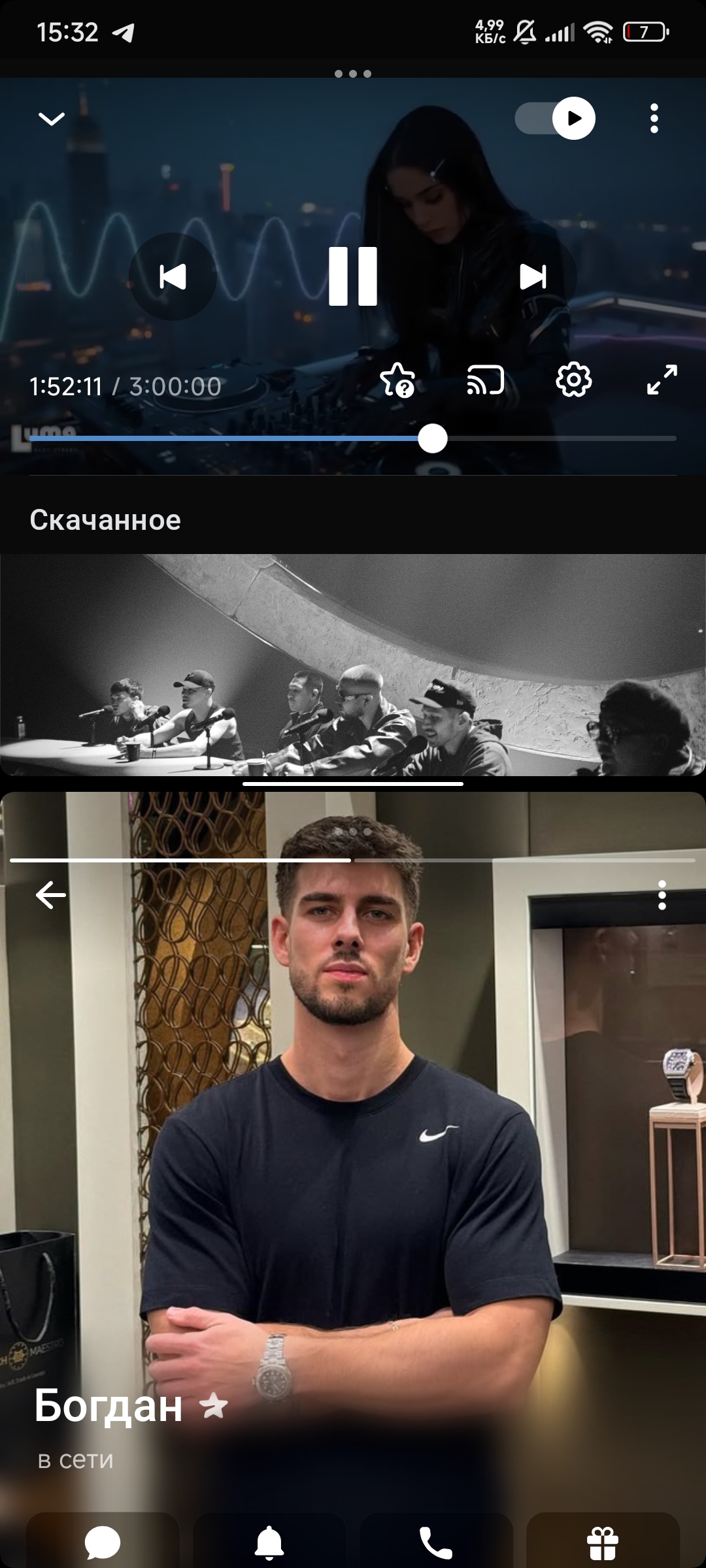The width and height of the screenshot is (706, 1568).
Task: Skip to the next video
Action: (x=533, y=276)
